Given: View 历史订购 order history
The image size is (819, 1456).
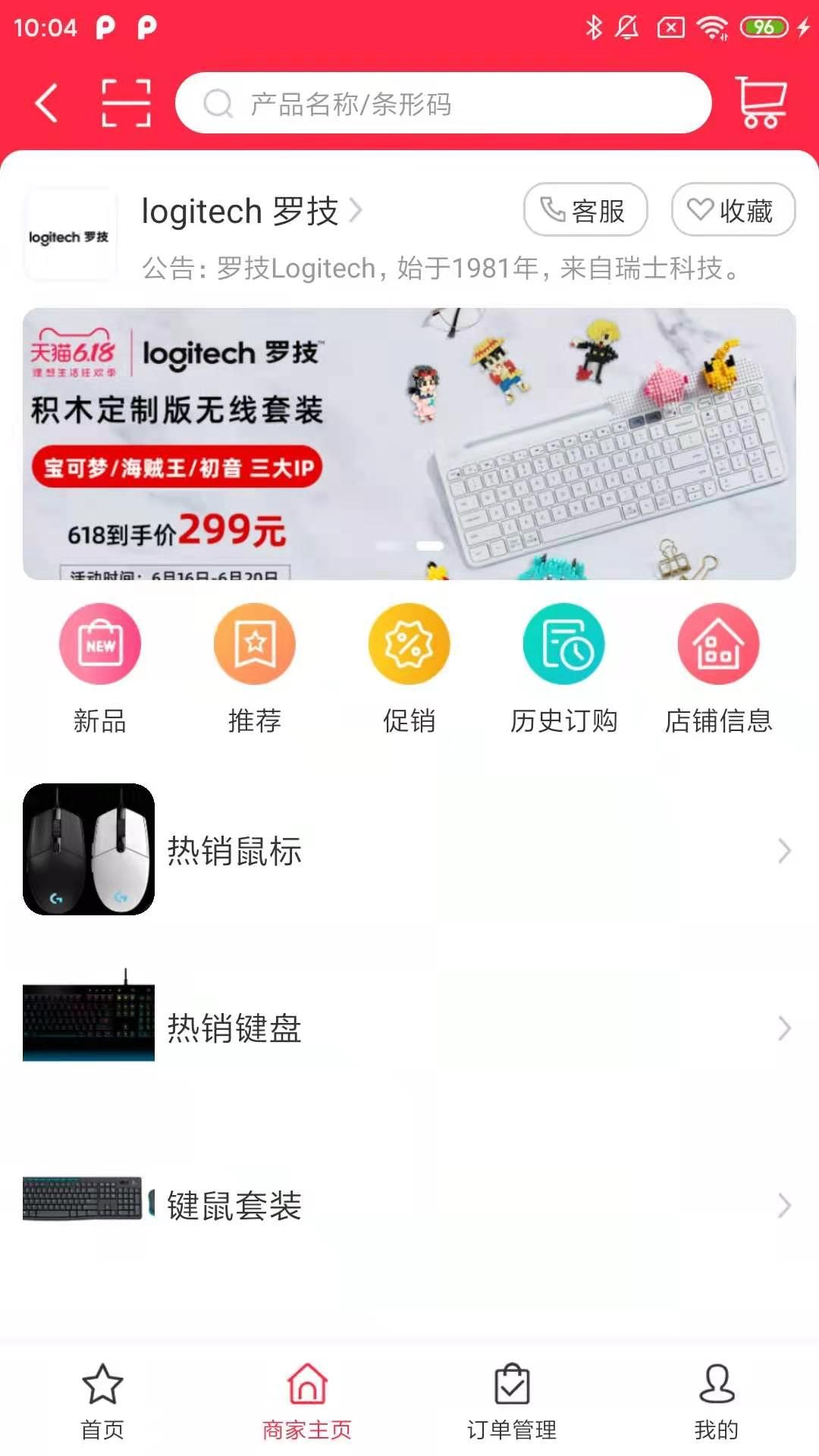Looking at the screenshot, I should pos(564,643).
